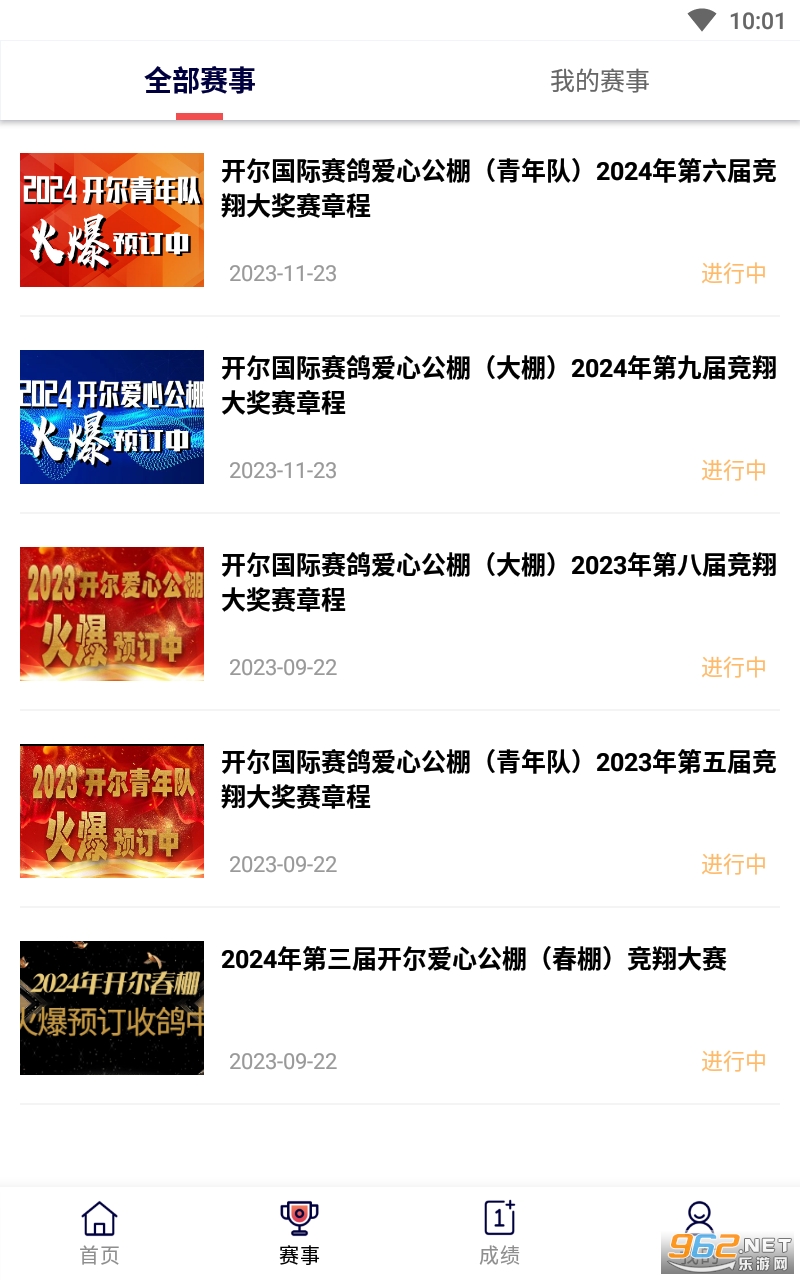Tap the 赛事 bottom navigation item

coord(299,1233)
